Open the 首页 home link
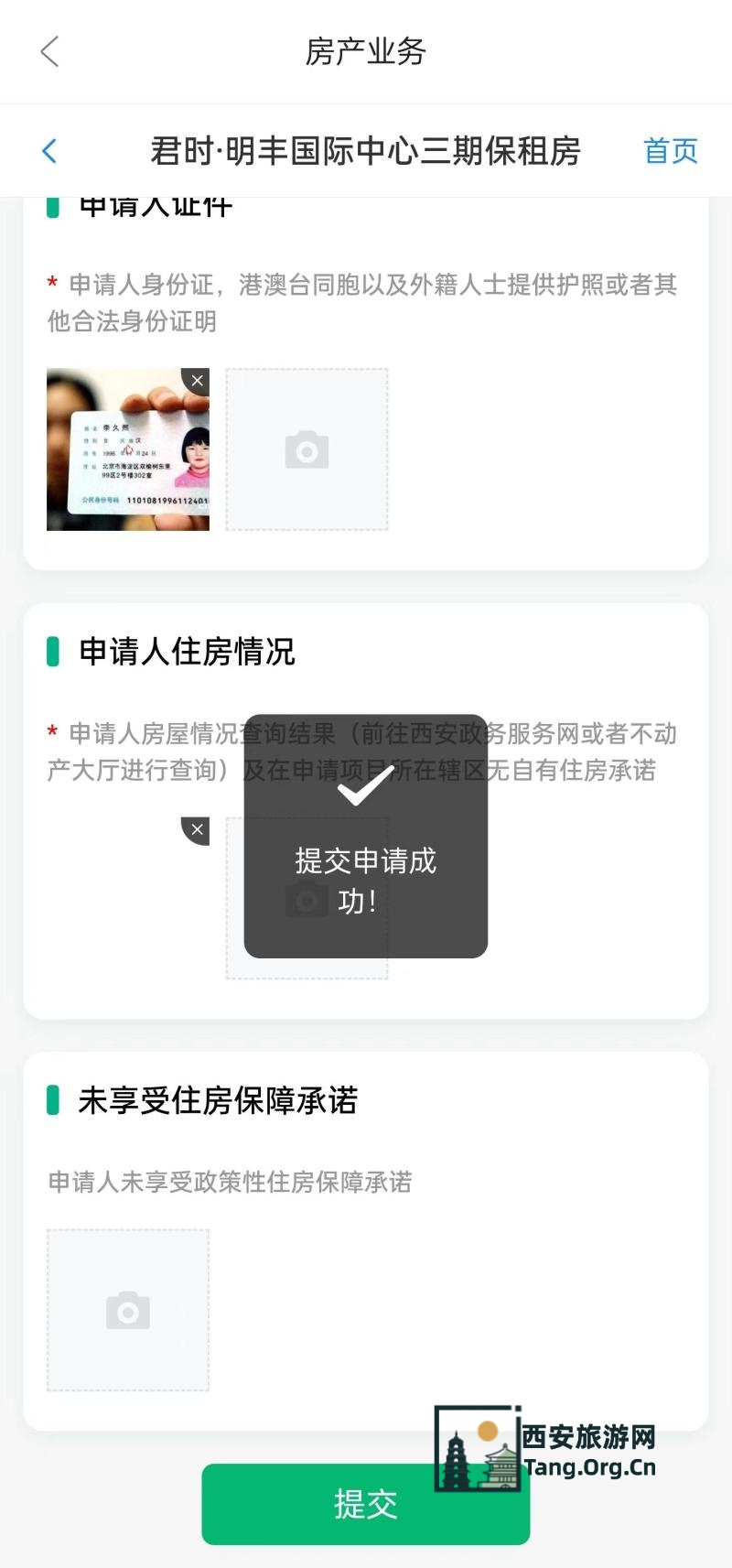Screen dimensions: 732x1568 670,151
